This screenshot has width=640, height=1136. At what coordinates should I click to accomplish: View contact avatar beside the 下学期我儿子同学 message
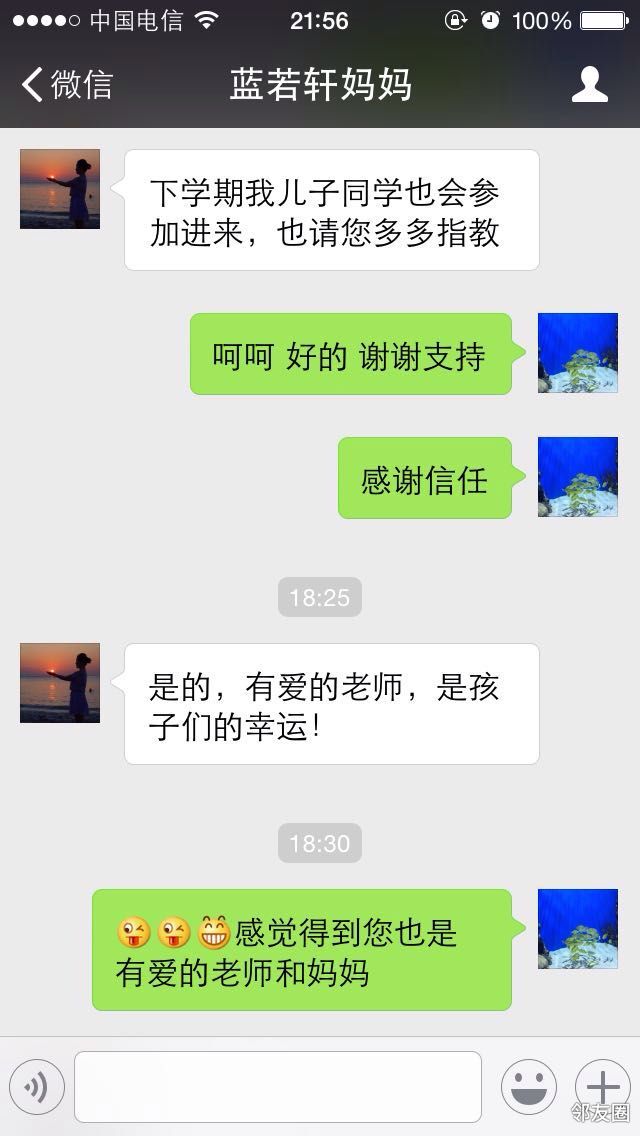click(60, 189)
